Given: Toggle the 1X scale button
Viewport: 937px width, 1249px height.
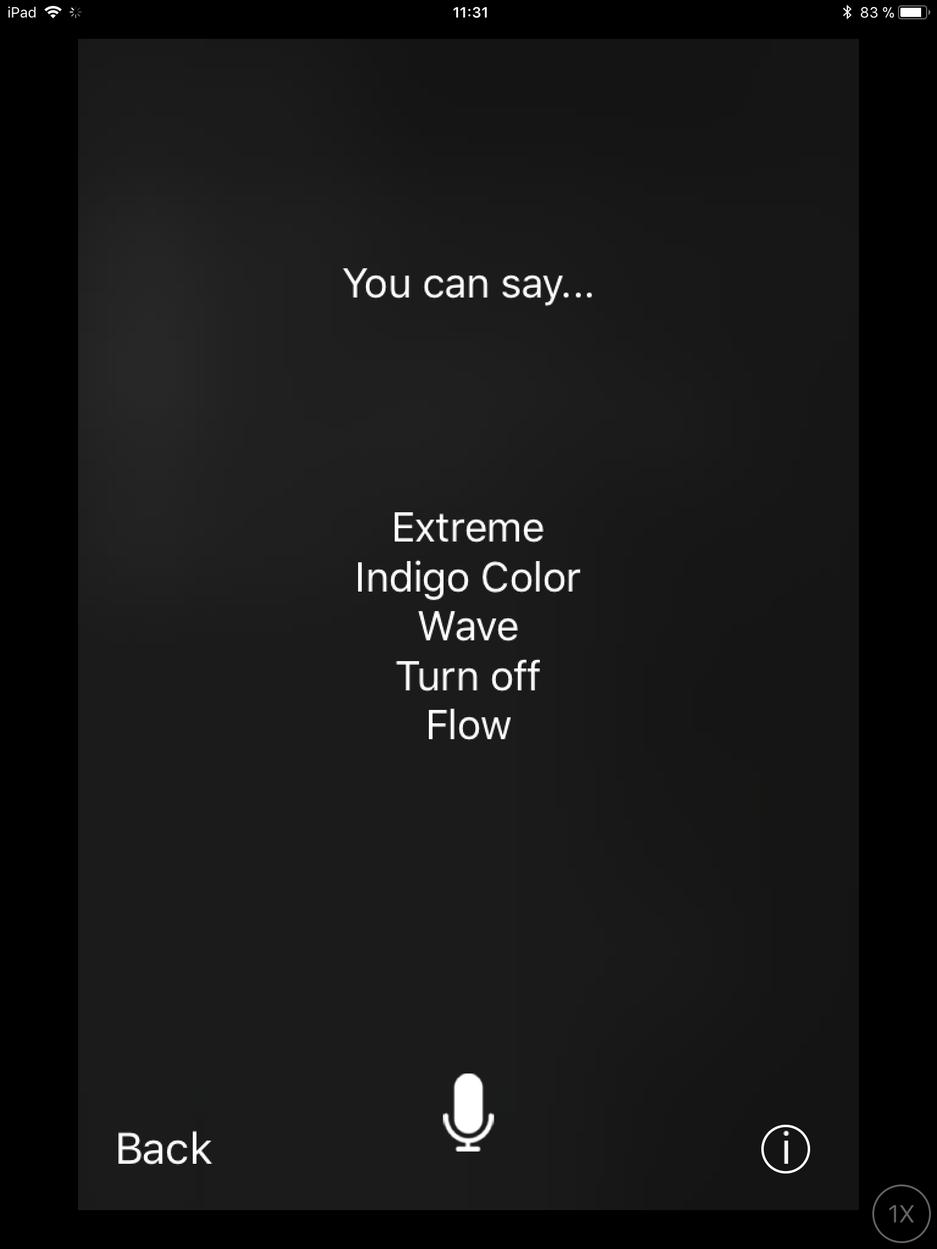Looking at the screenshot, I should coord(901,1214).
